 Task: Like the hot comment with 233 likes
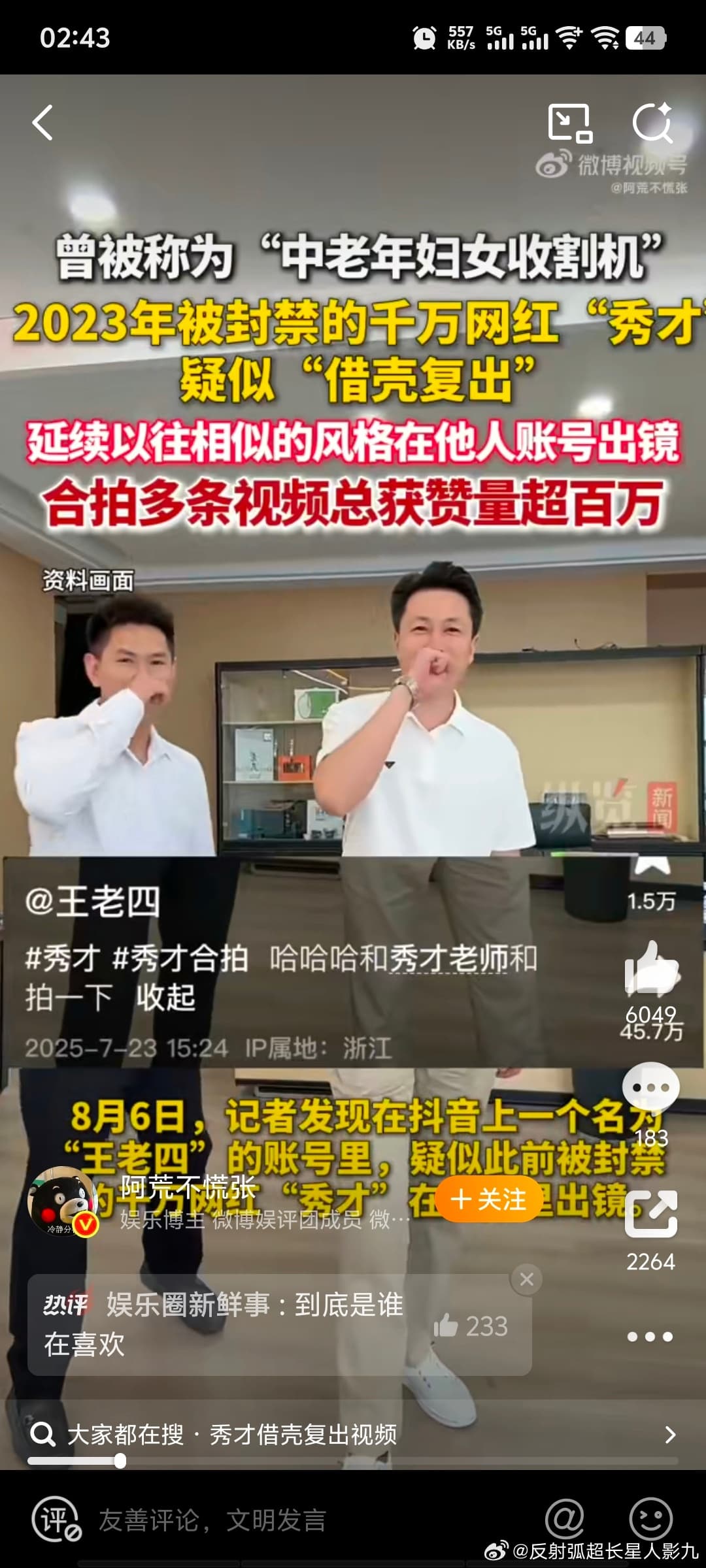[x=471, y=1326]
